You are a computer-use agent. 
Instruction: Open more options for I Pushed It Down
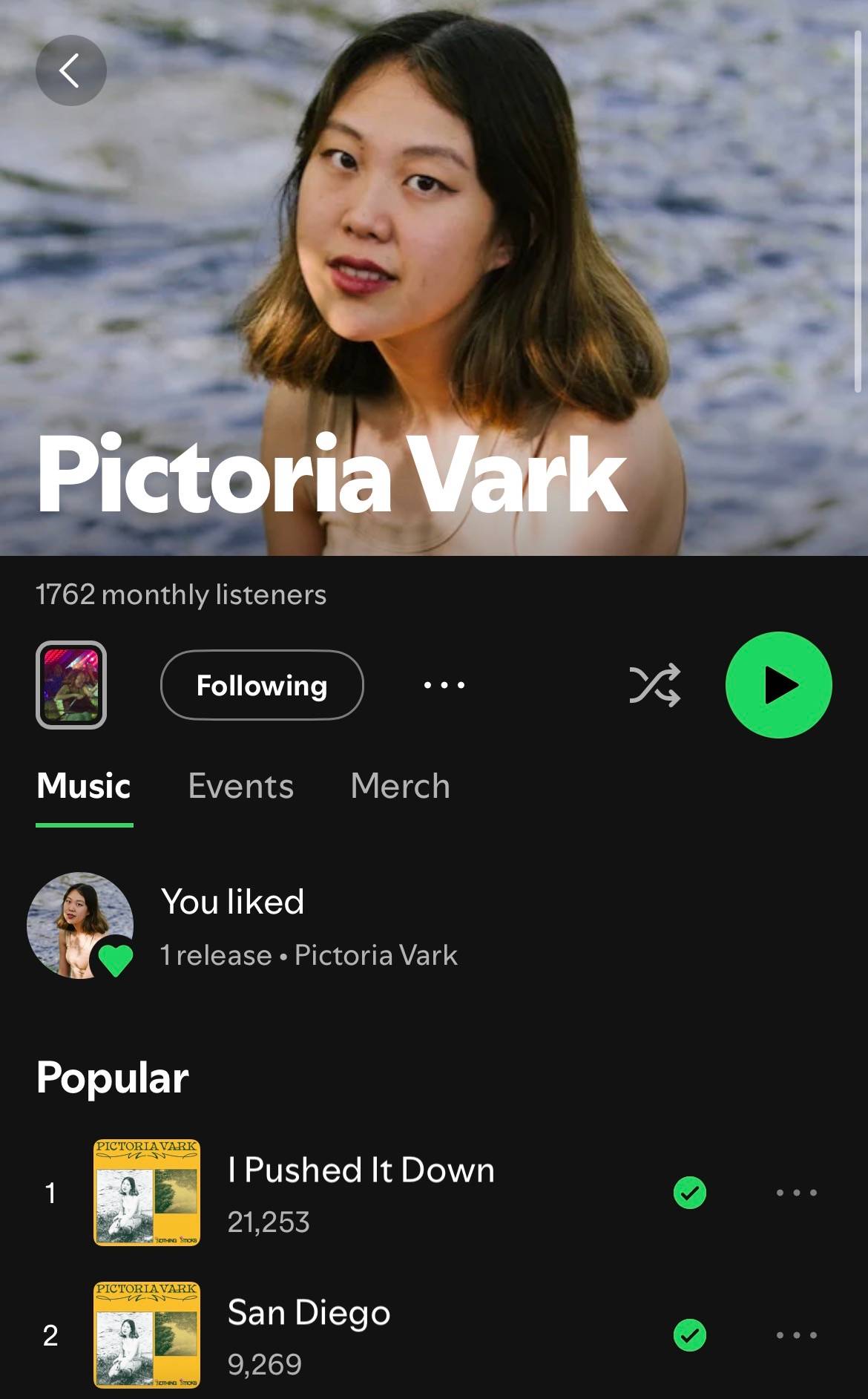click(x=796, y=1193)
